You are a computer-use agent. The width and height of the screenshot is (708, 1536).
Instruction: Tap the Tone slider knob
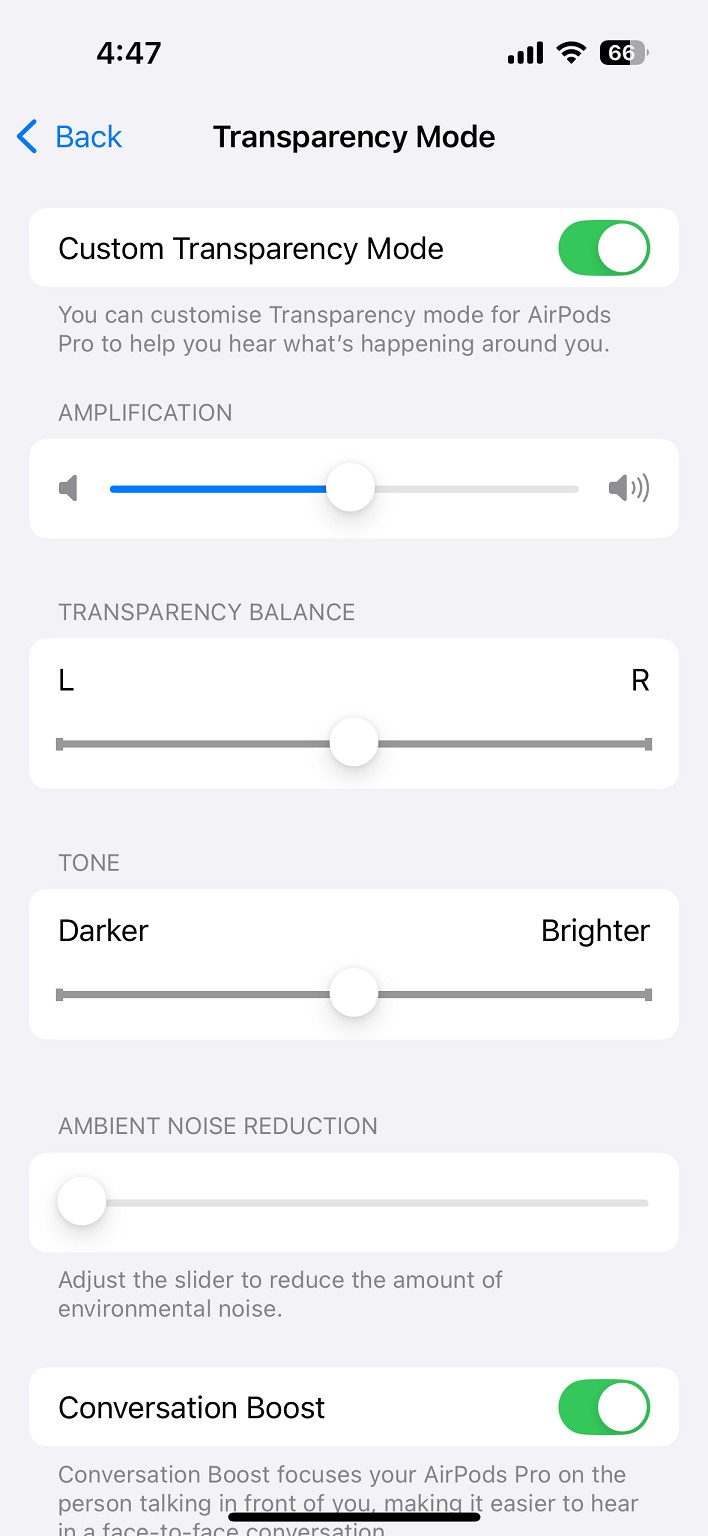pos(354,994)
